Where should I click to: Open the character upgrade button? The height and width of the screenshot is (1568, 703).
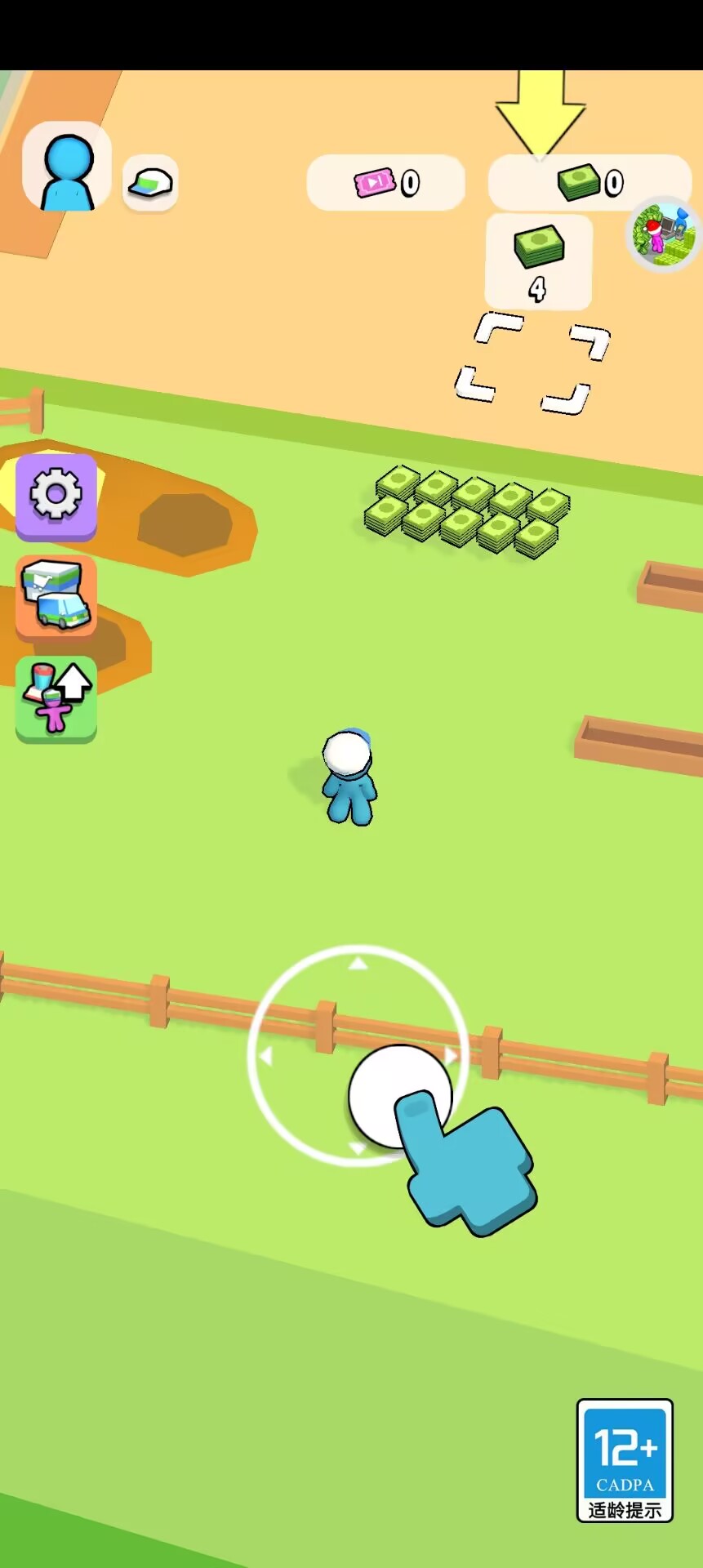pyautogui.click(x=56, y=698)
